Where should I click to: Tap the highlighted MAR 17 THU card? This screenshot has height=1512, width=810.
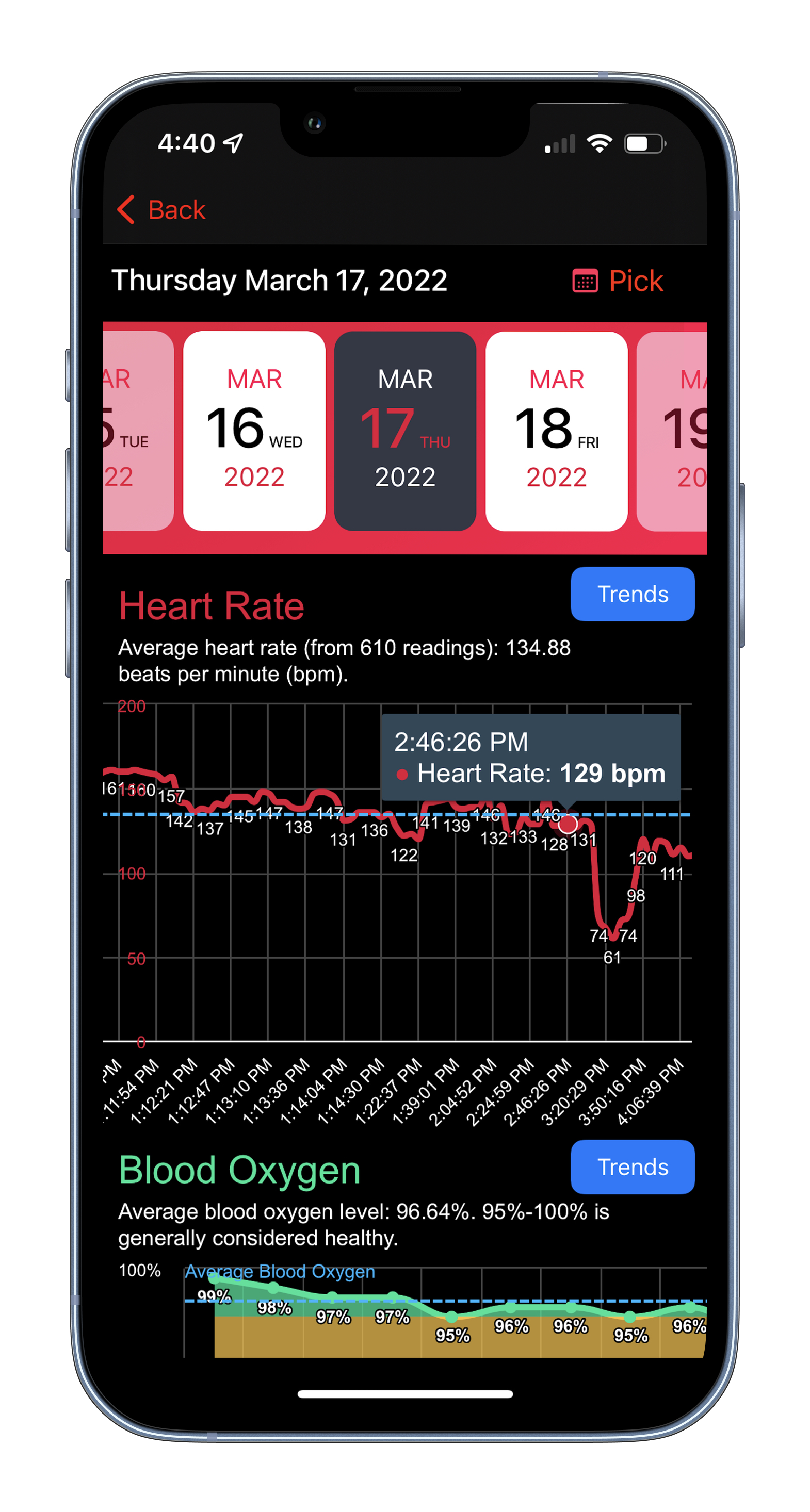point(406,431)
